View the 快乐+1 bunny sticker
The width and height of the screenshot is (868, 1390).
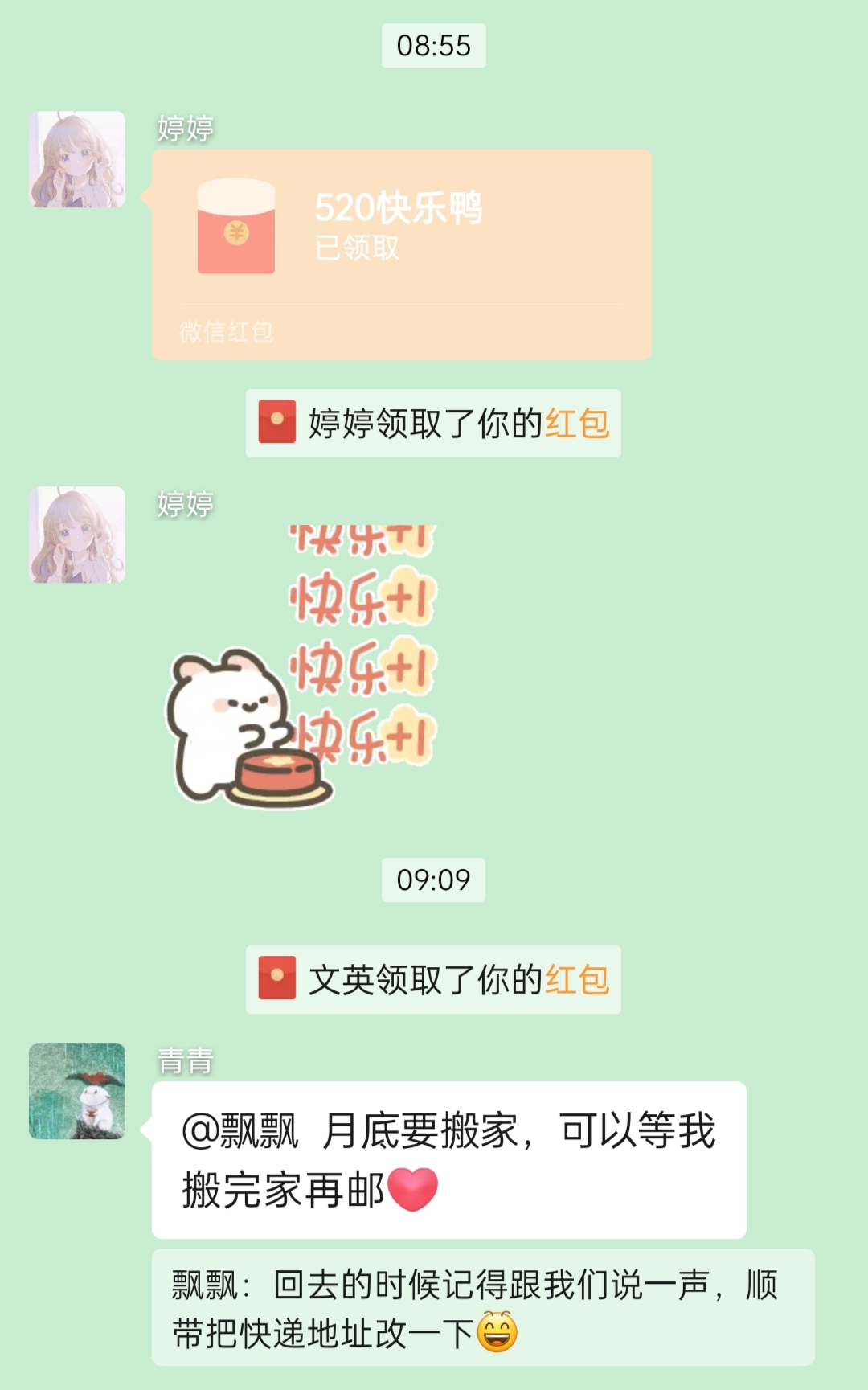(304, 667)
